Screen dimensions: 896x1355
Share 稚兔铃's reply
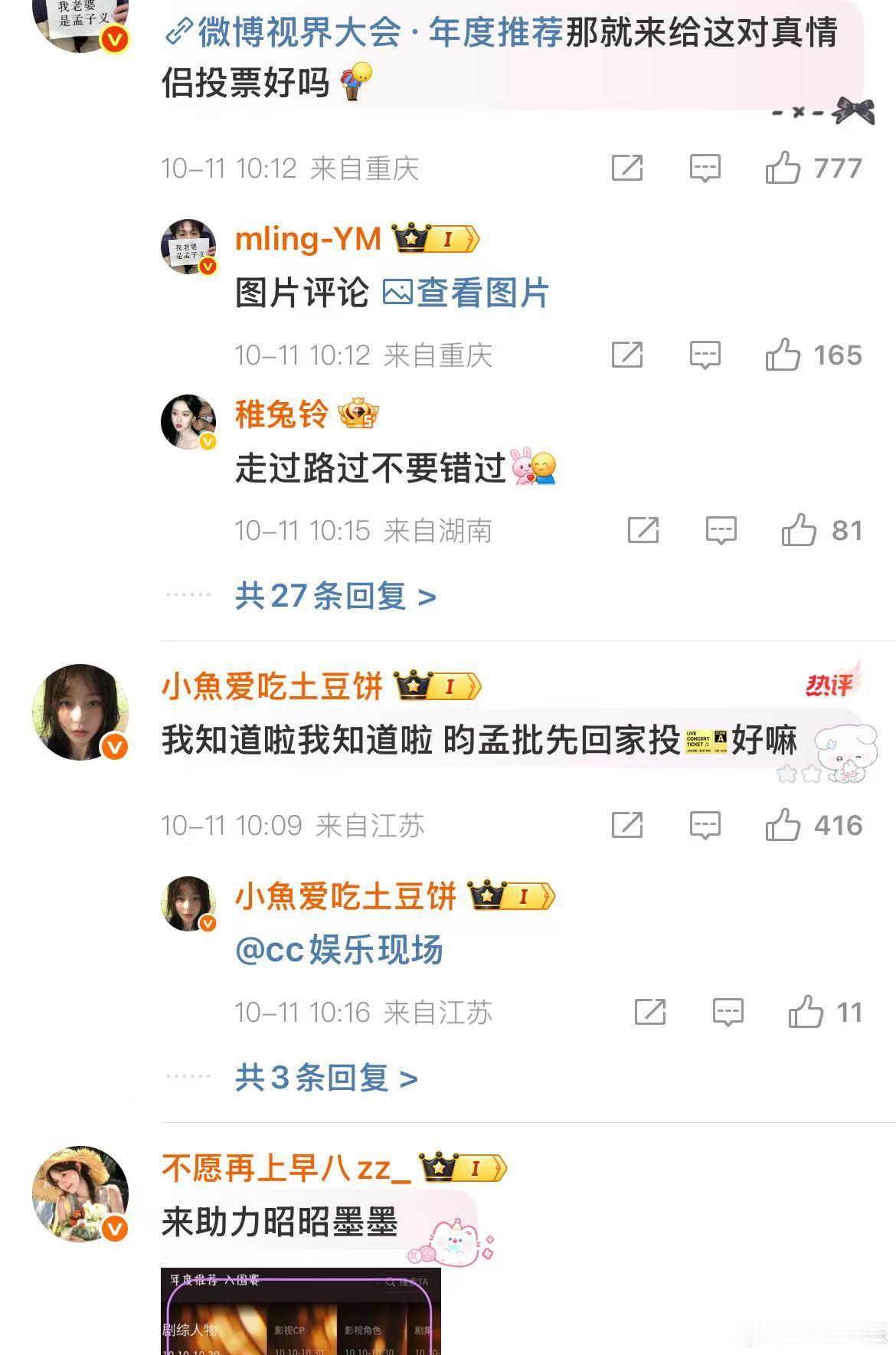[643, 530]
